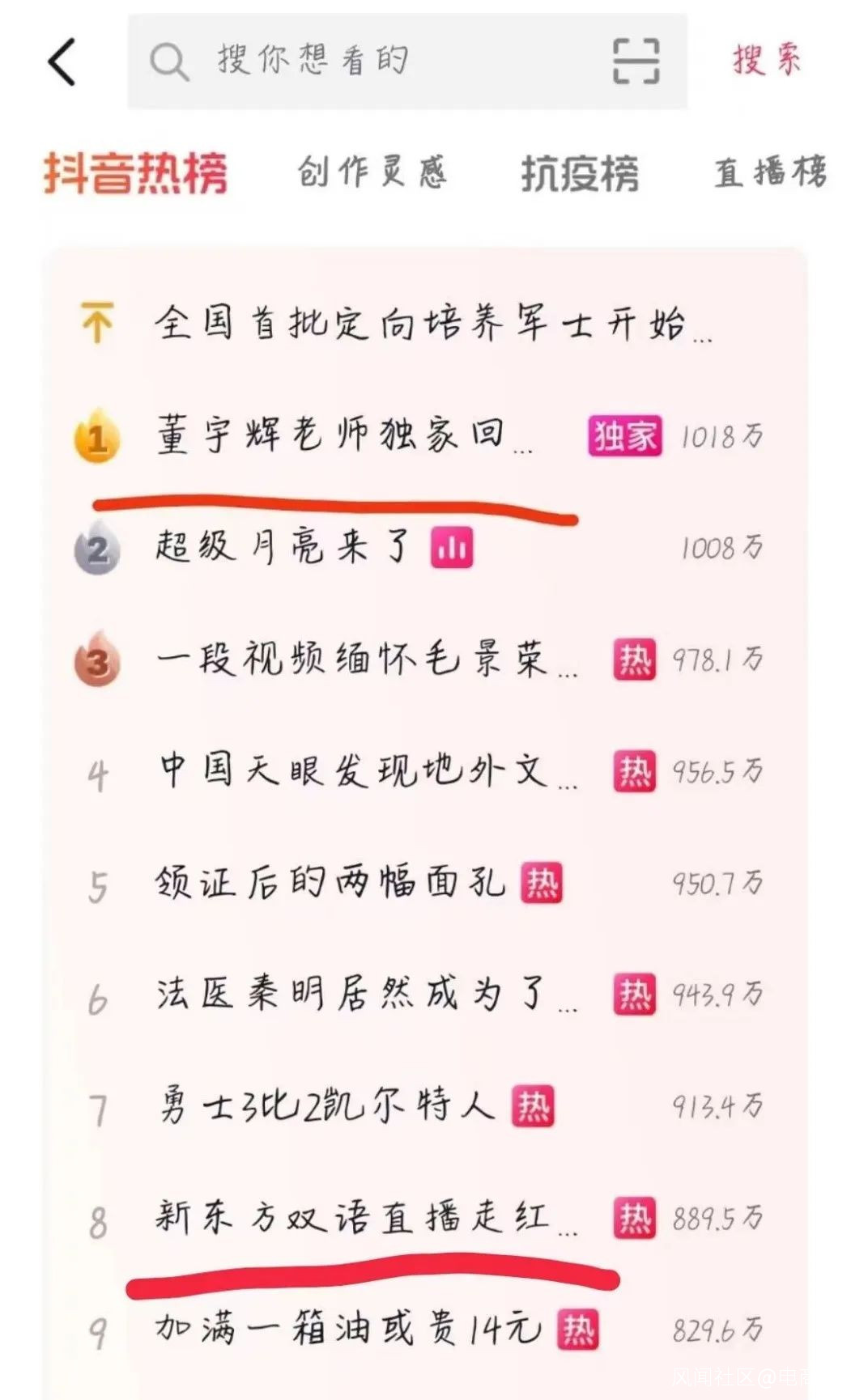Open the topic 超级月亮来了
Viewport: 851px width, 1400px height.
(283, 547)
